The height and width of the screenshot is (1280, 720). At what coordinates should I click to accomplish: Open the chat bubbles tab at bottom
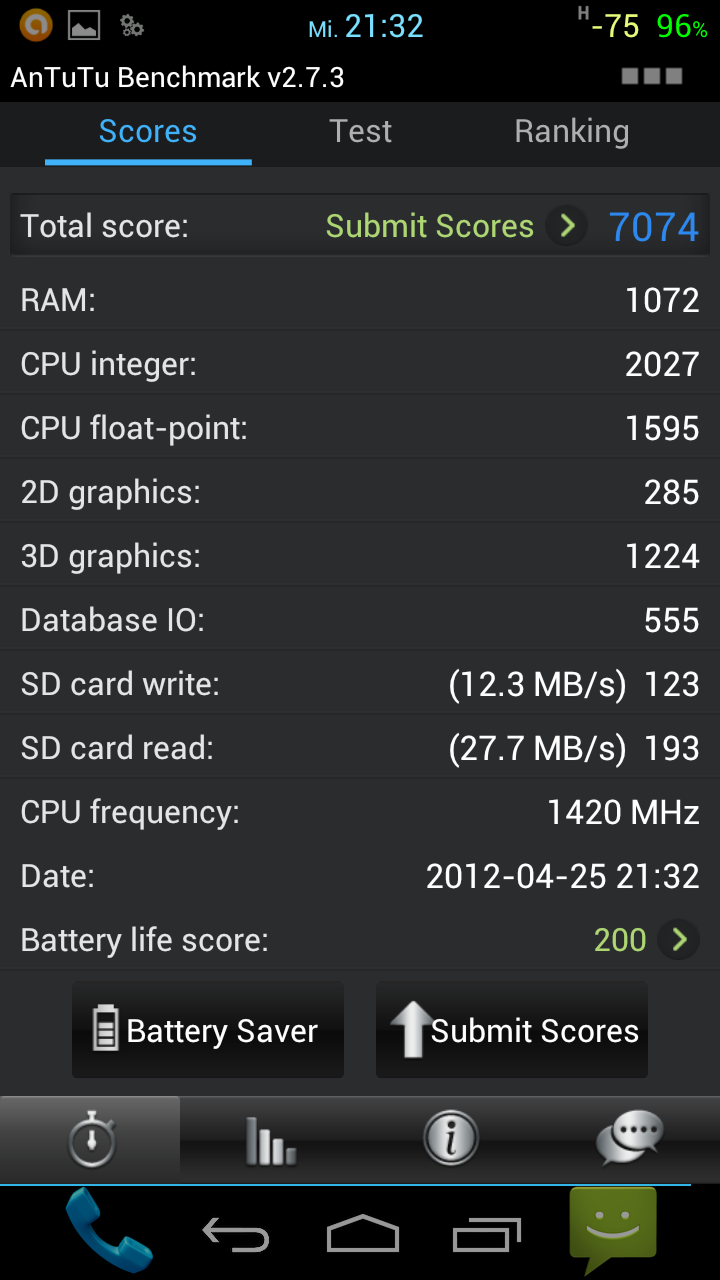click(630, 1139)
